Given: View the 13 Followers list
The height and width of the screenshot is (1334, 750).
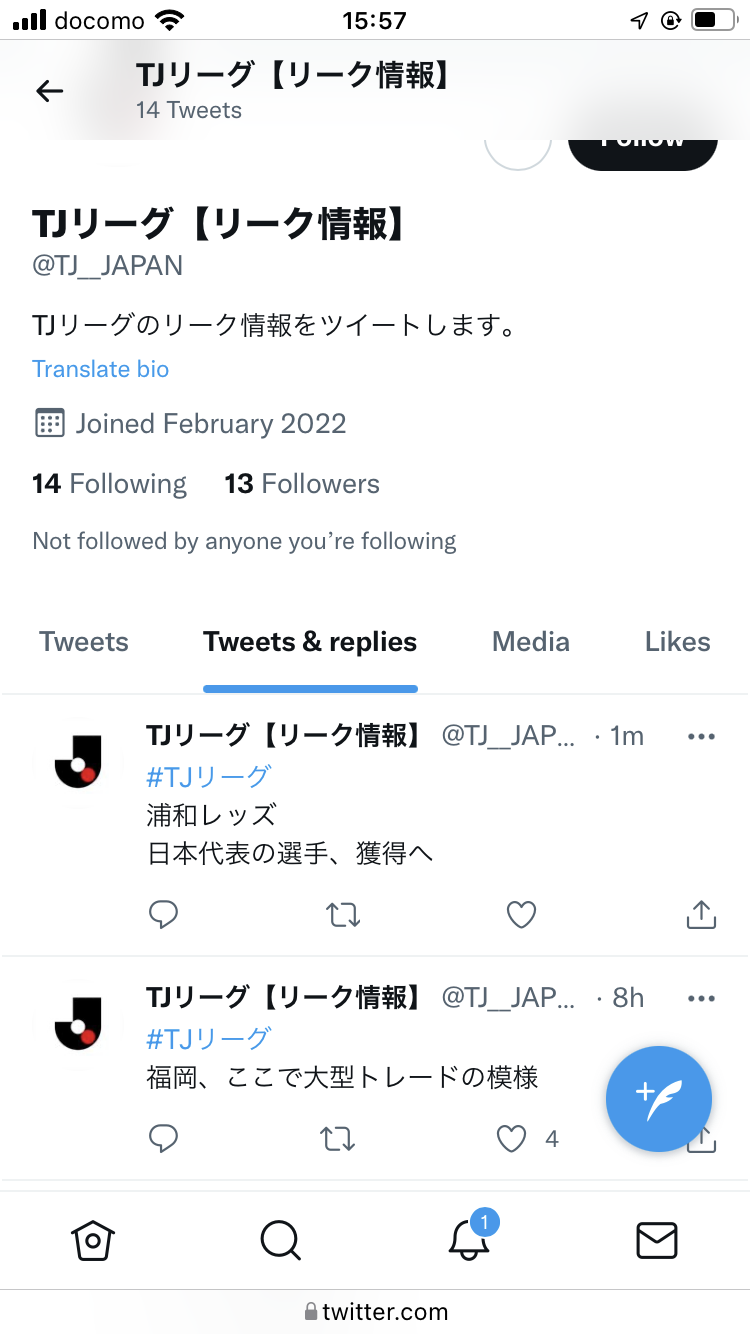Looking at the screenshot, I should pos(302,484).
